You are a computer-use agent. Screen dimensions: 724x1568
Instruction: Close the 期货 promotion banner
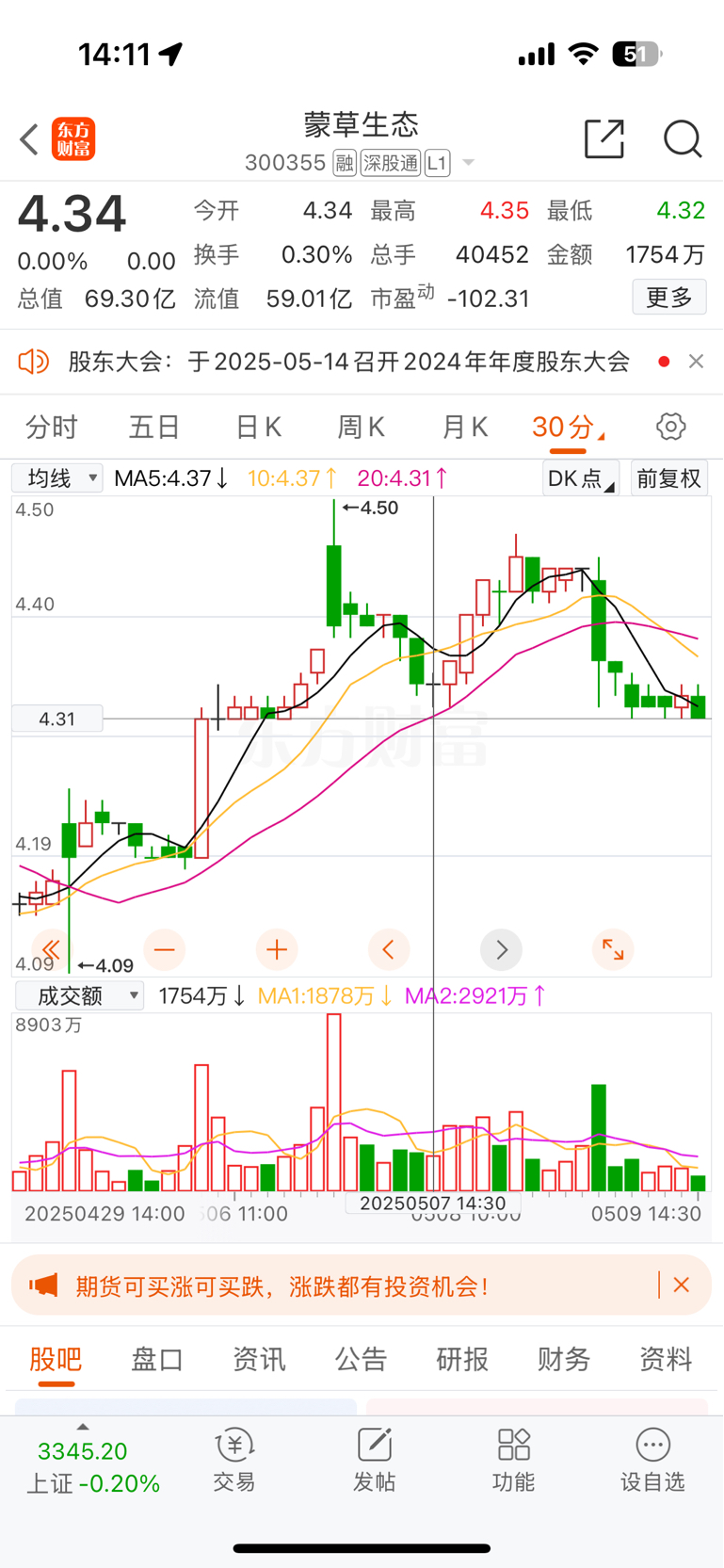(682, 1285)
